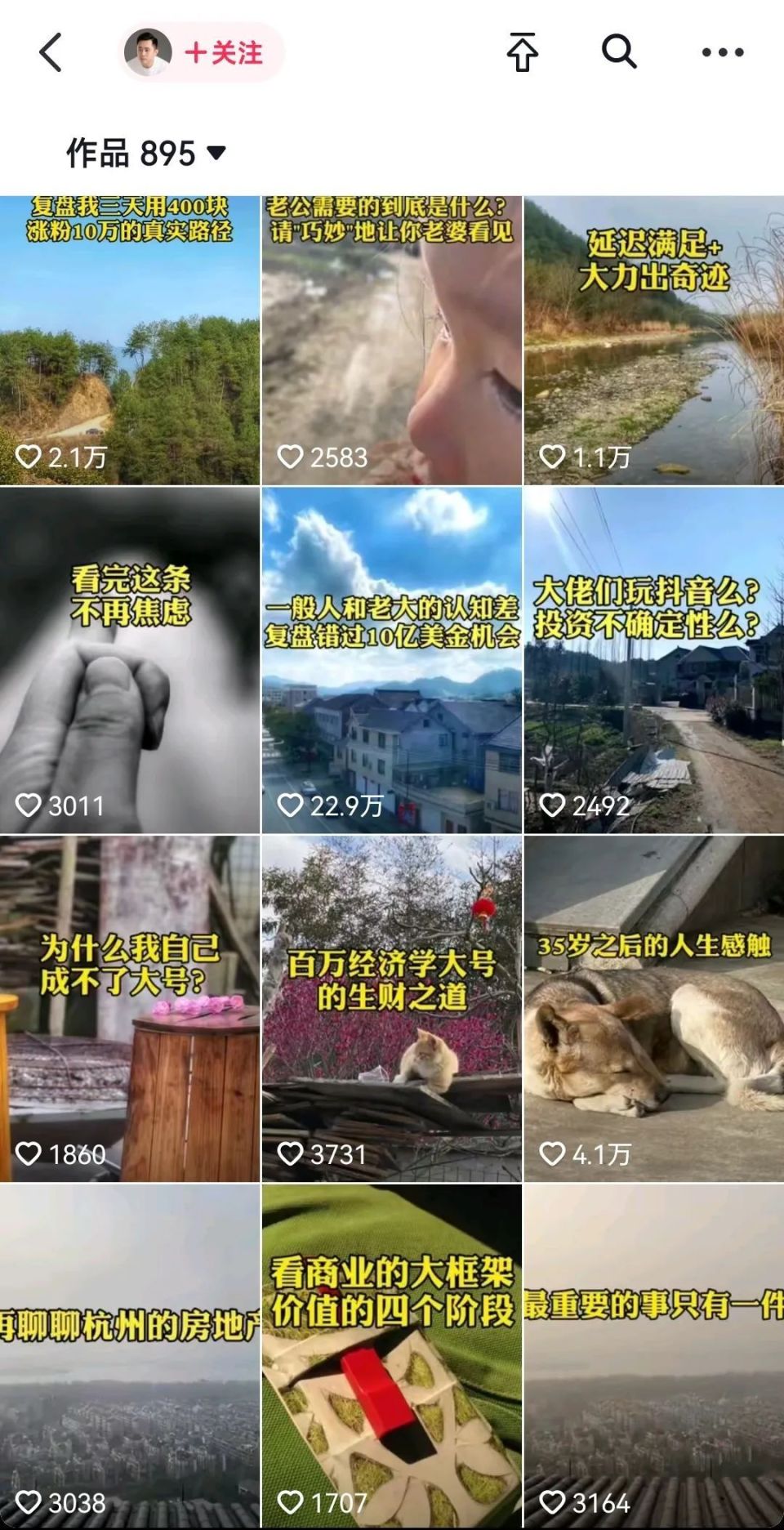Play the video 看商业的大框架
The image size is (784, 1530).
click(x=391, y=1356)
